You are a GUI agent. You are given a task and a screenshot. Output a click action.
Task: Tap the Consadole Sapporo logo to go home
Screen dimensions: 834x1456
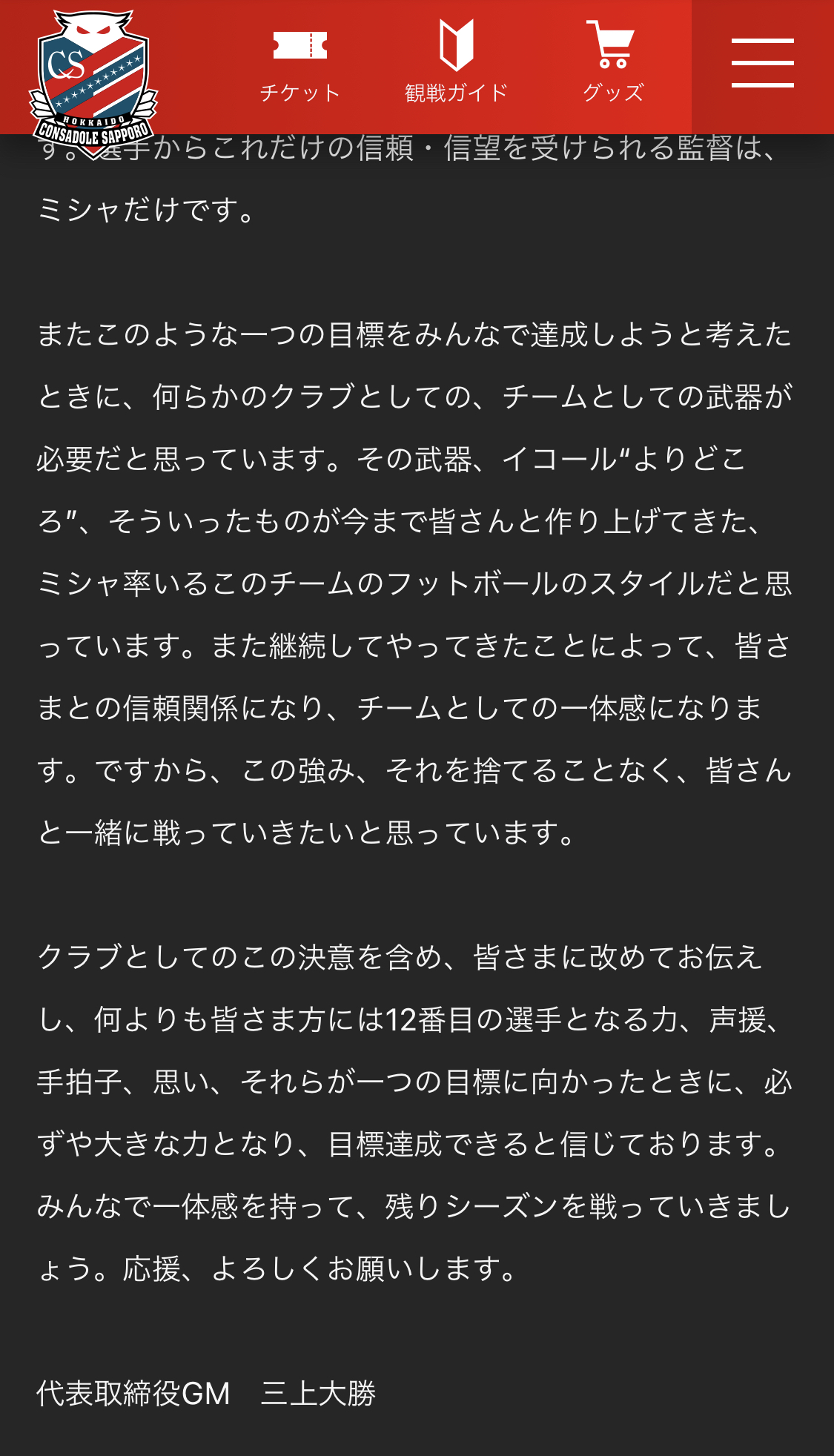click(93, 83)
